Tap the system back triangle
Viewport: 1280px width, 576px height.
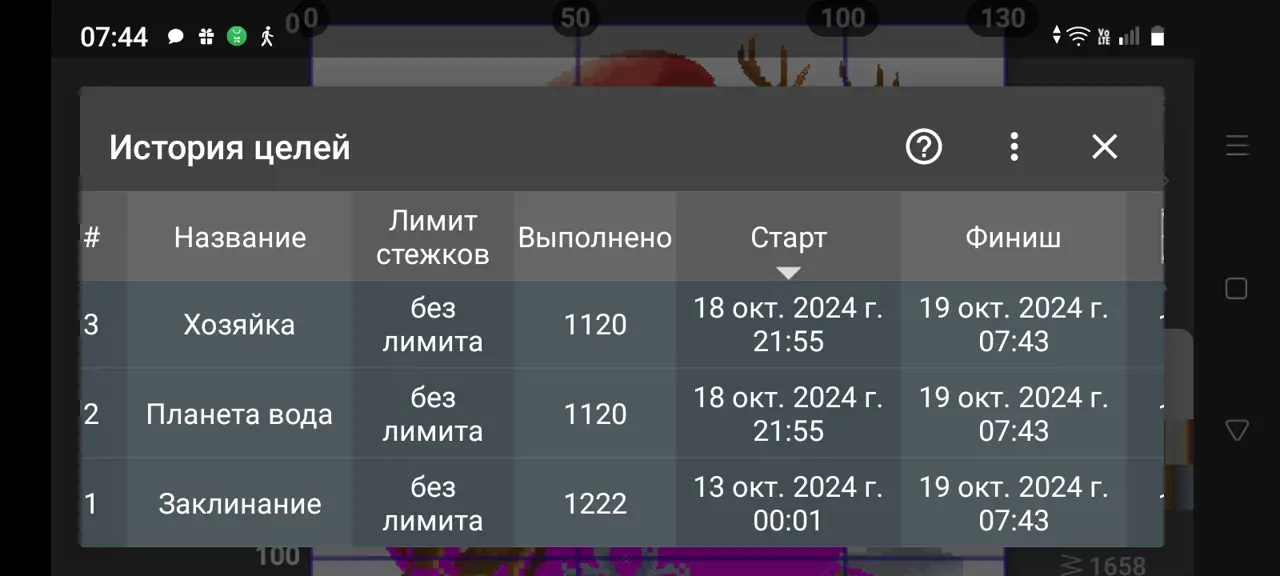pyautogui.click(x=1236, y=430)
